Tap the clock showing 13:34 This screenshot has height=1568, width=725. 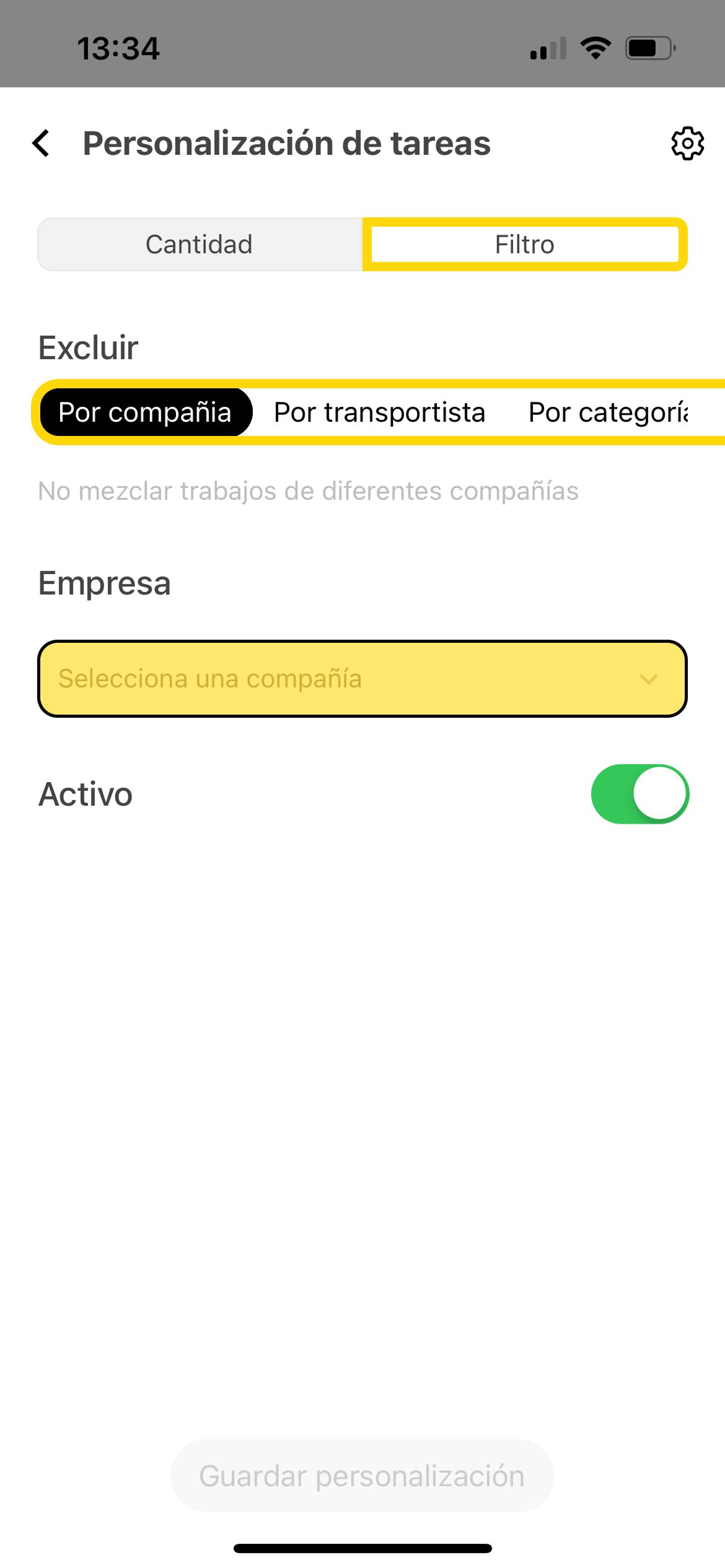118,49
